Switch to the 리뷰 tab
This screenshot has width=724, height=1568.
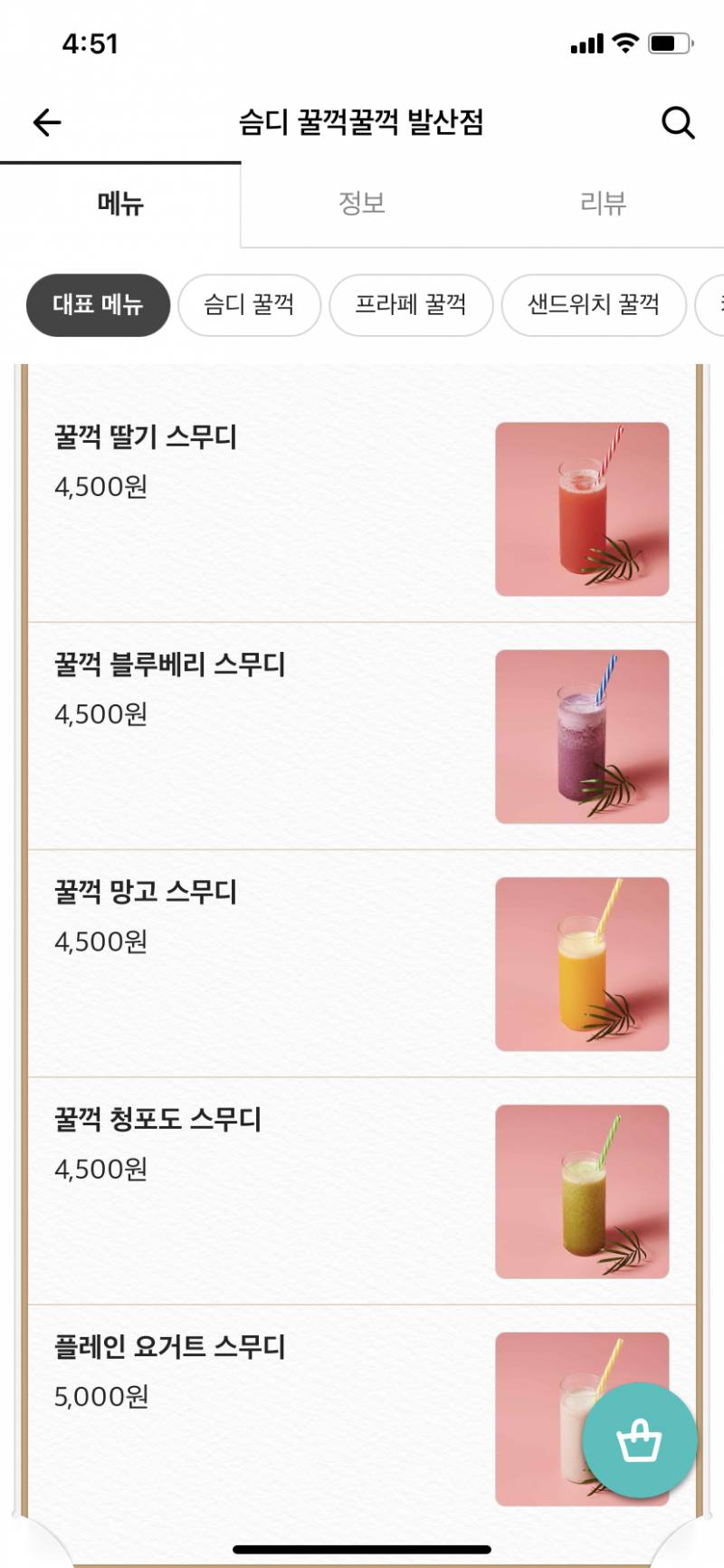click(x=605, y=203)
